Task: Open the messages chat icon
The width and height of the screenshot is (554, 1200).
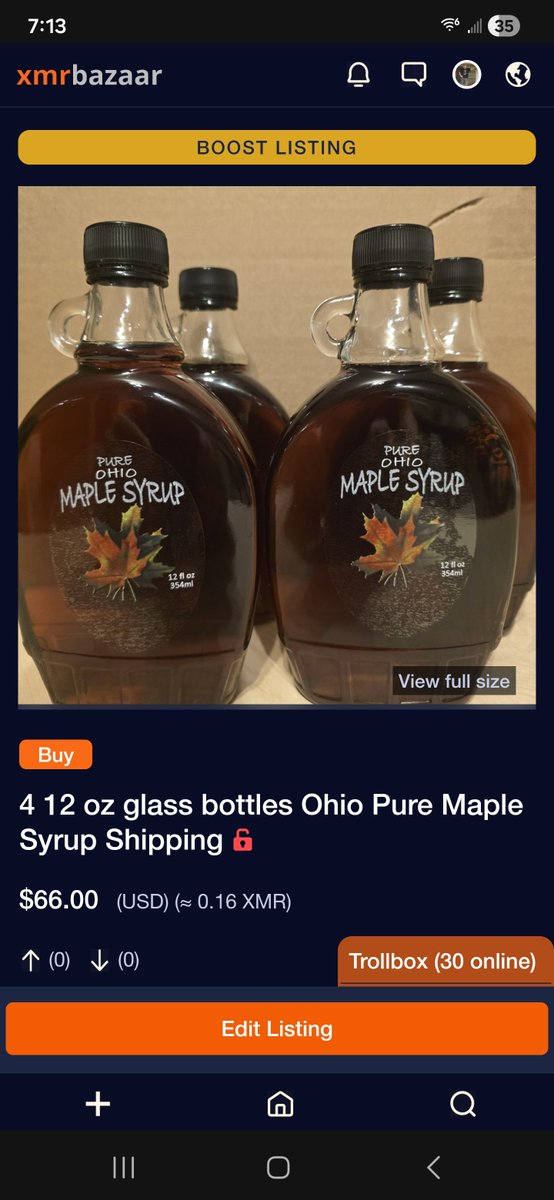Action: point(413,75)
